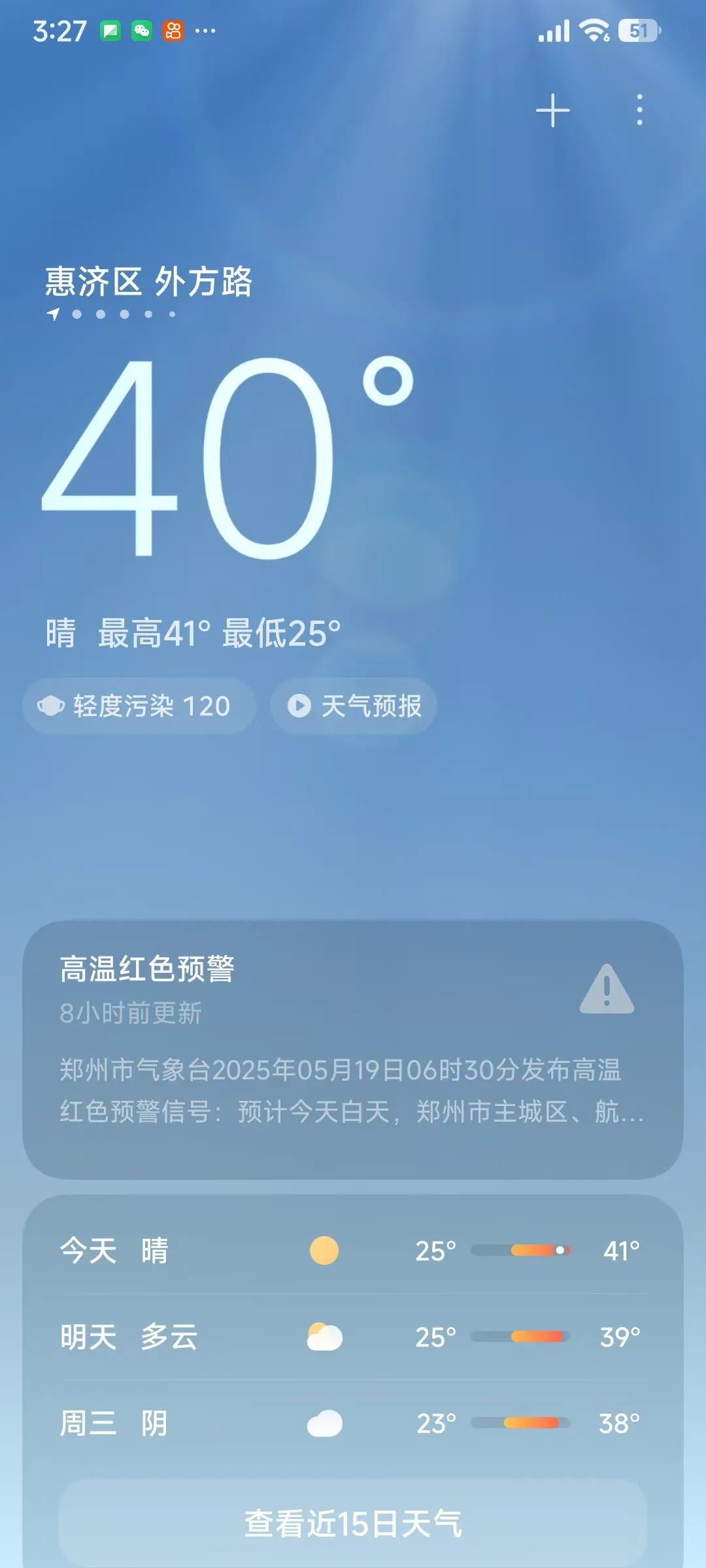This screenshot has width=706, height=1568.
Task: Select the 惠济区 外方路 location title
Action: click(149, 280)
